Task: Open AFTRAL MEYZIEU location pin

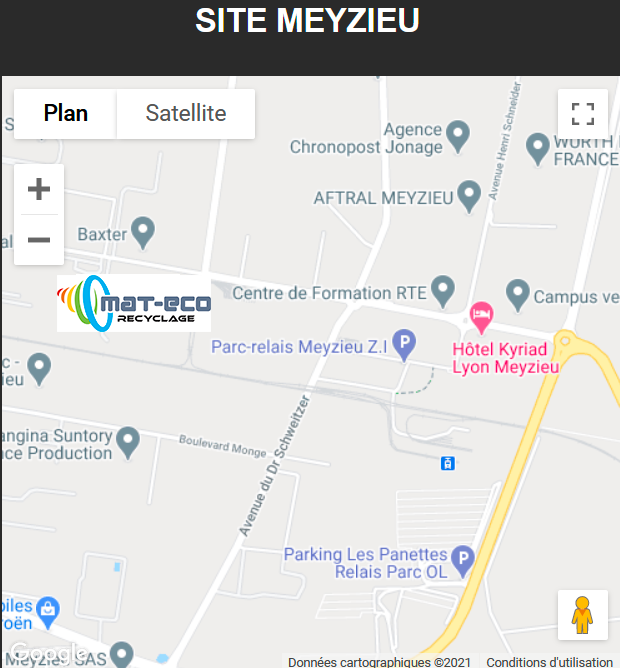Action: pyautogui.click(x=469, y=195)
